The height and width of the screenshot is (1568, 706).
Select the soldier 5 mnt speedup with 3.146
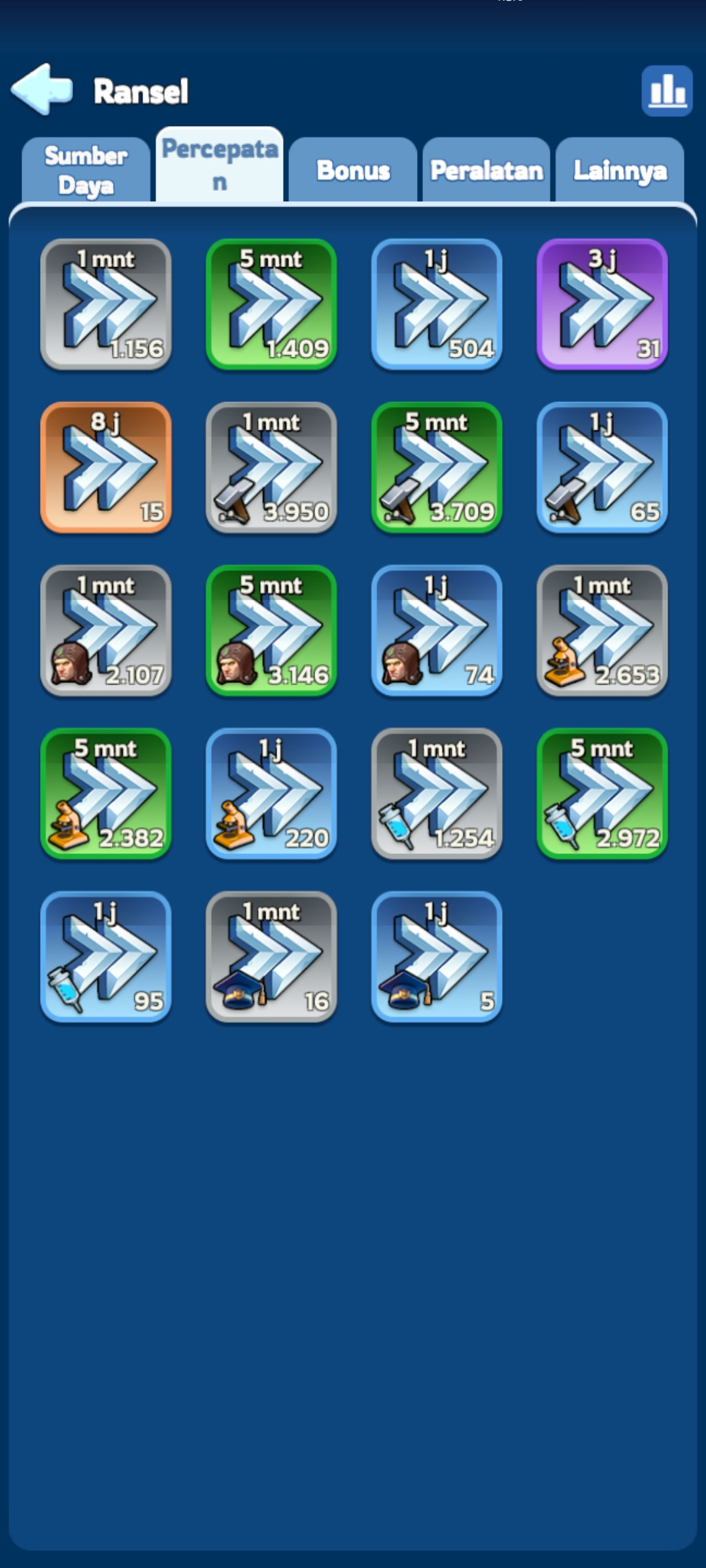click(271, 630)
